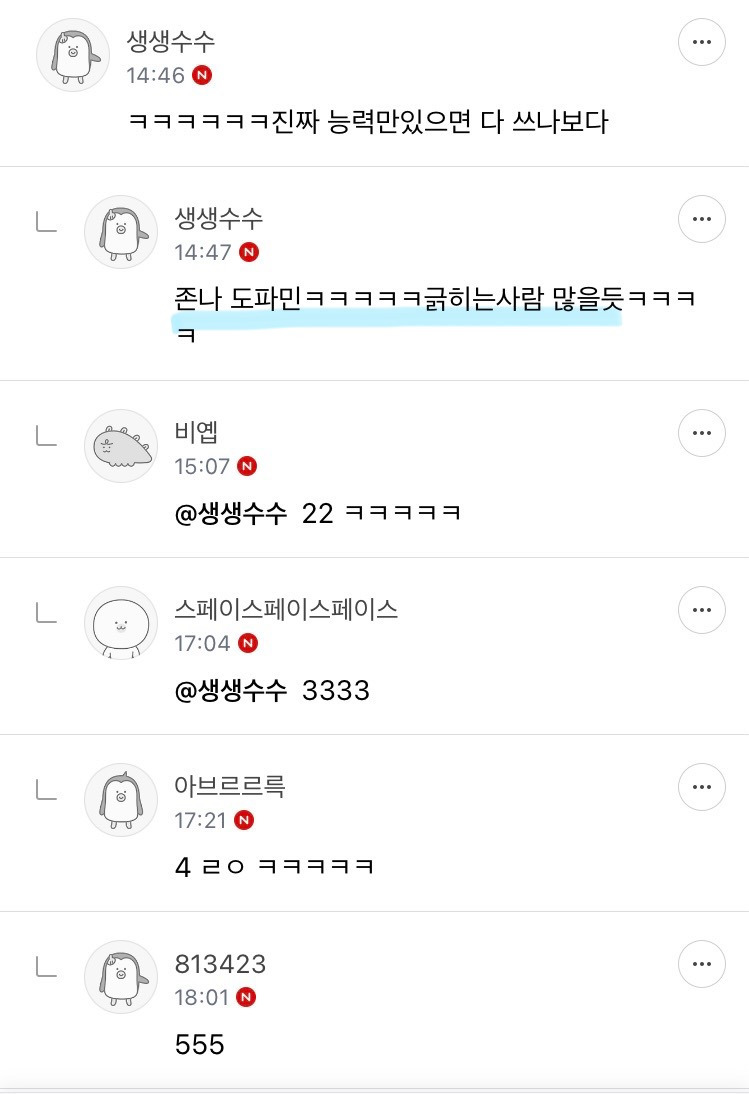View 스페이스페이스페이스's profile avatar
Screen dimensions: 749x1094
121,623
